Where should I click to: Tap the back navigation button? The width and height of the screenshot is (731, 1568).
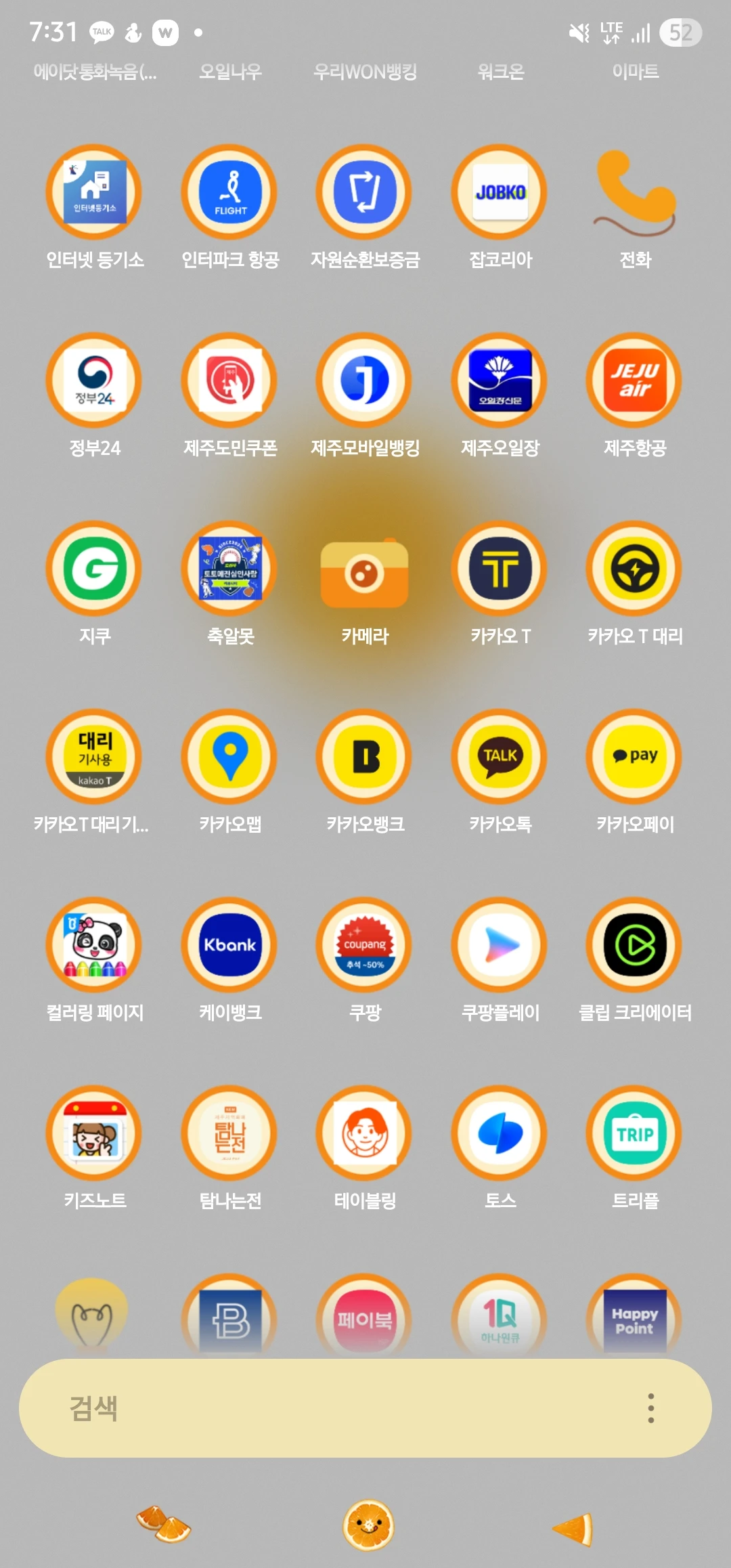(x=574, y=1529)
